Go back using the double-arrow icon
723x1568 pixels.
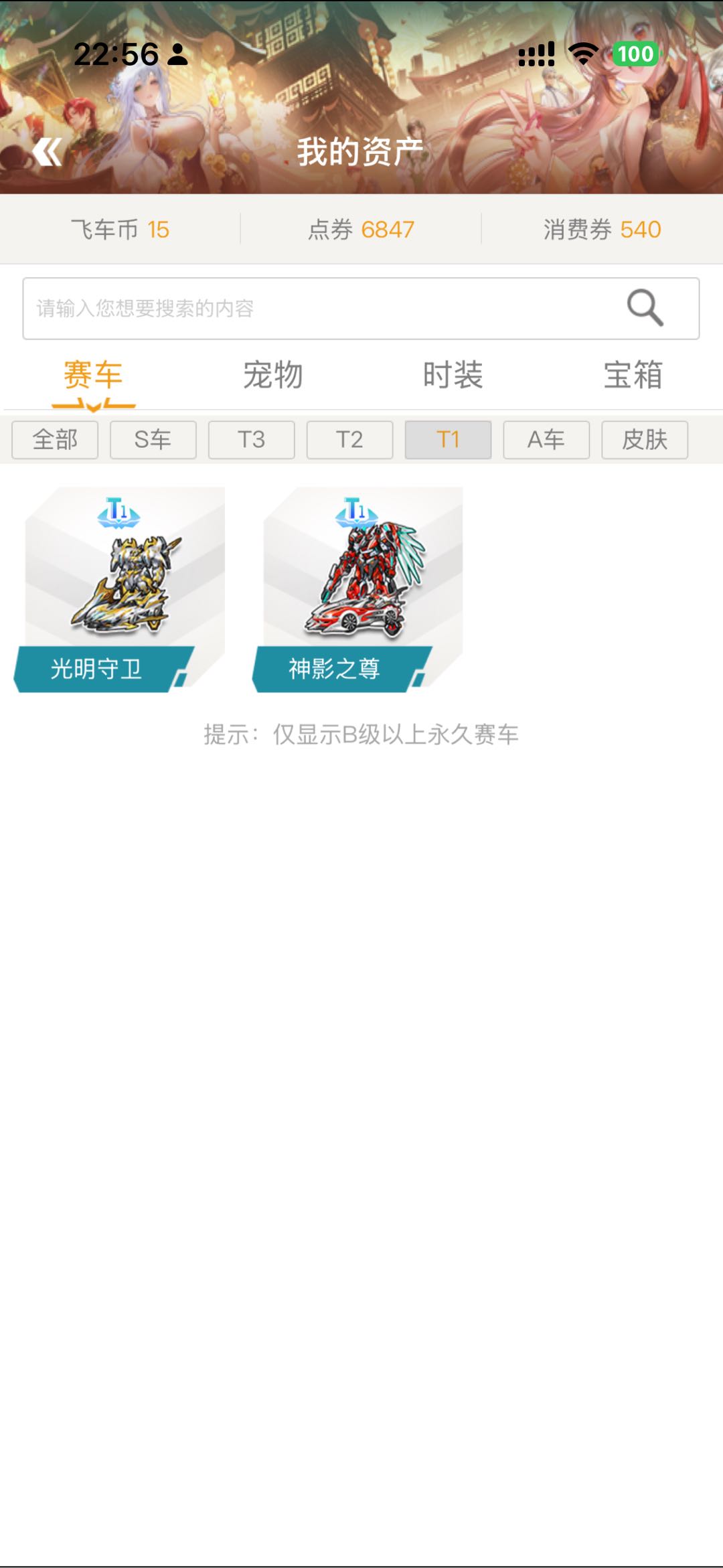point(48,152)
